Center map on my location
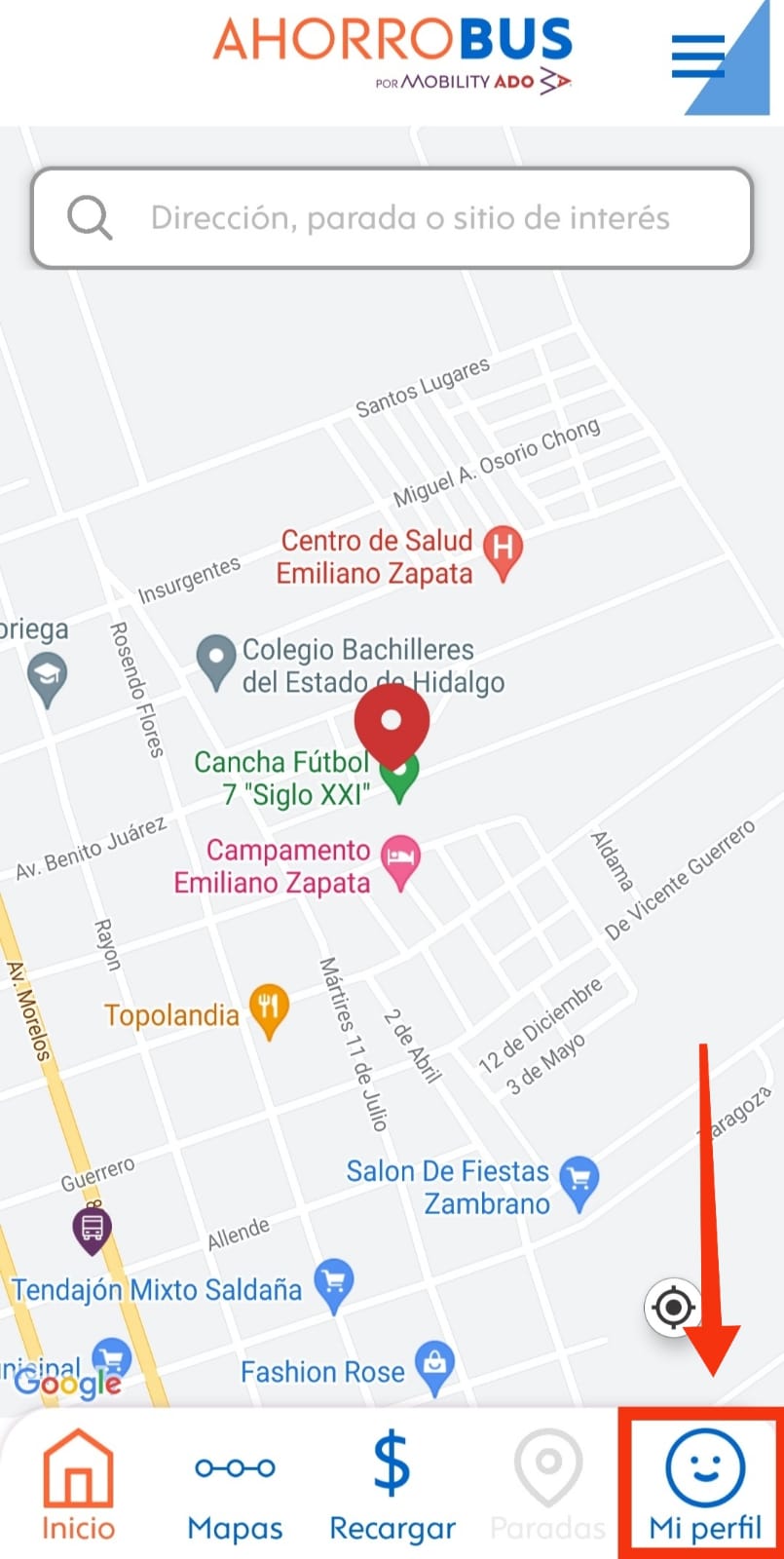Viewport: 784px width, 1559px height. 673,1307
